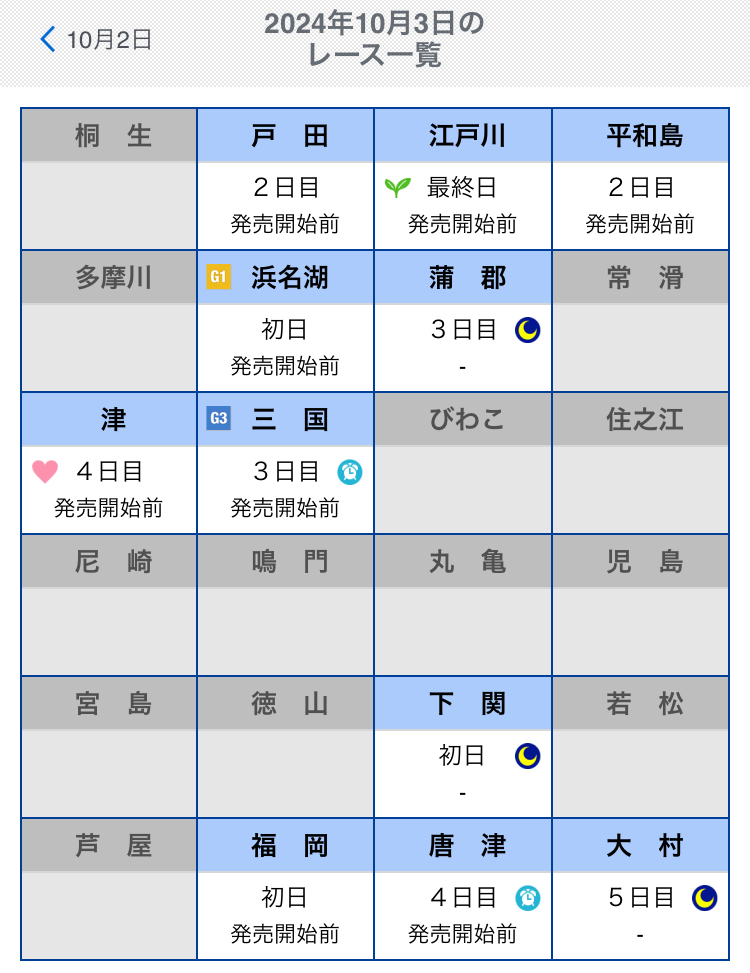
Task: View the G1 浜名湖 races
Action: click(286, 322)
